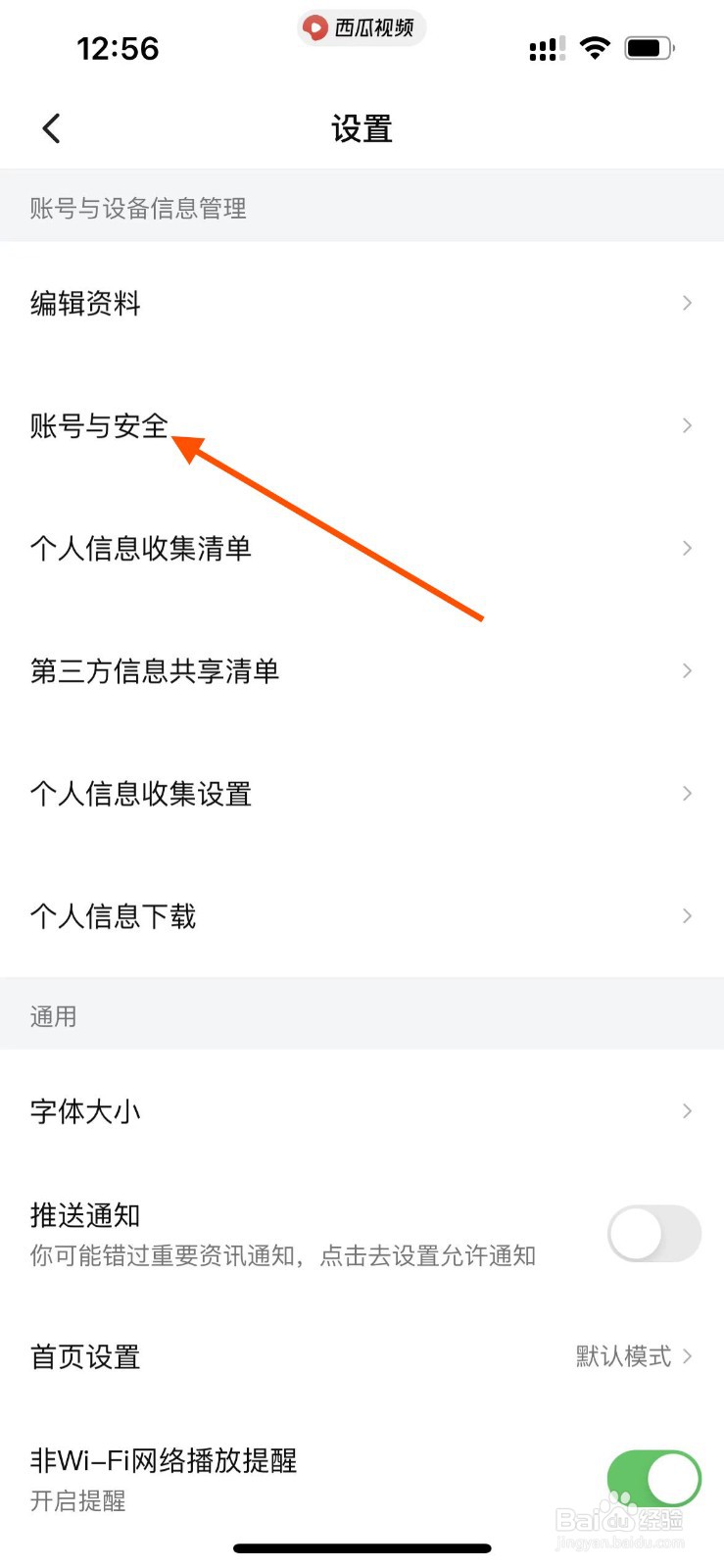Tap the back arrow icon

50,127
